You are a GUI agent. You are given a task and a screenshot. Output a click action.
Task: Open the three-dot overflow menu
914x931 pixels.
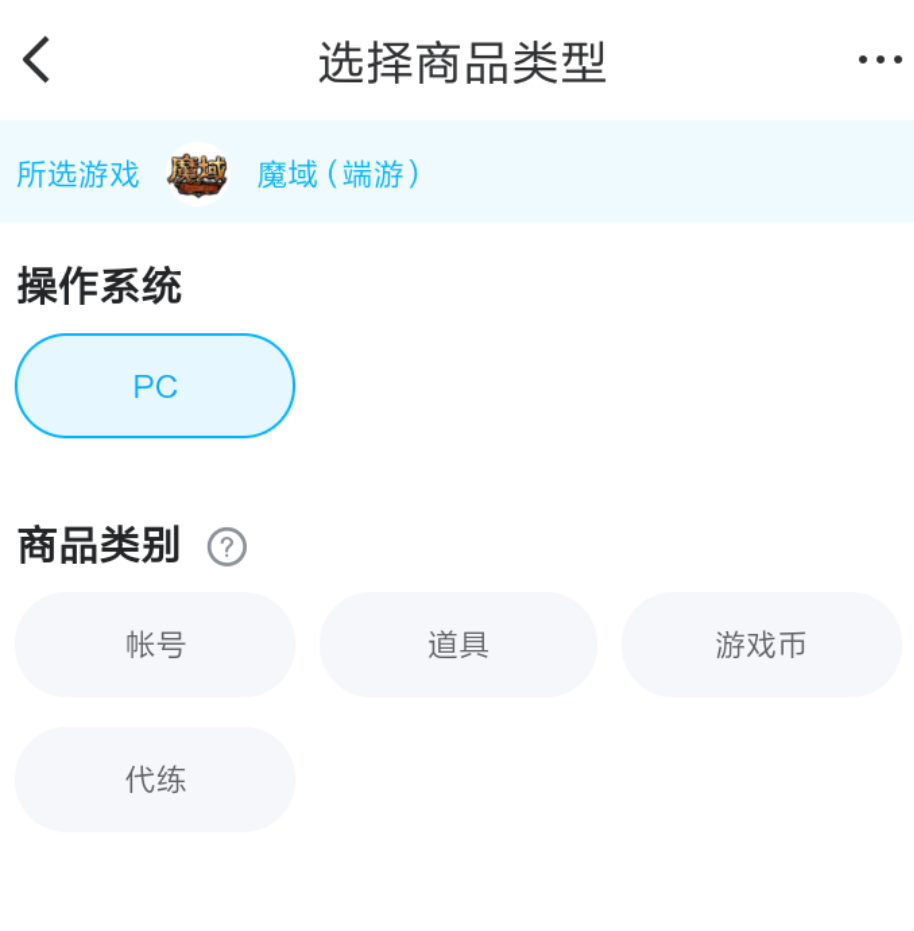879,61
